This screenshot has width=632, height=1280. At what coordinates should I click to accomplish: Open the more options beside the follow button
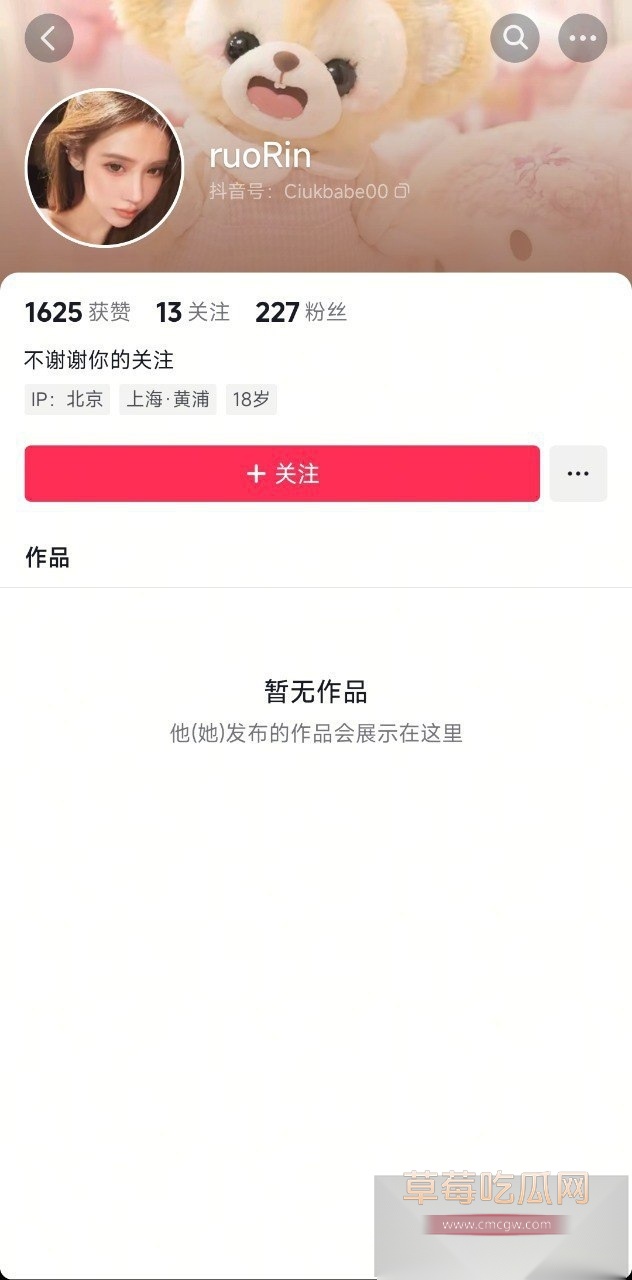[578, 473]
